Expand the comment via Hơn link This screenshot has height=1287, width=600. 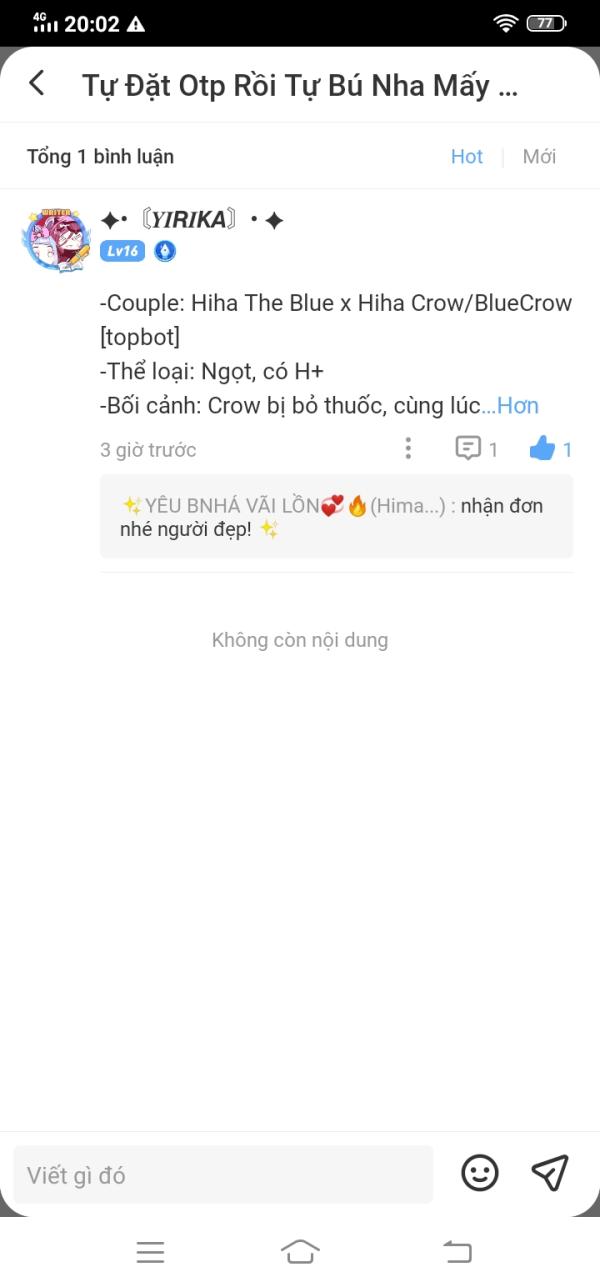[x=517, y=405]
